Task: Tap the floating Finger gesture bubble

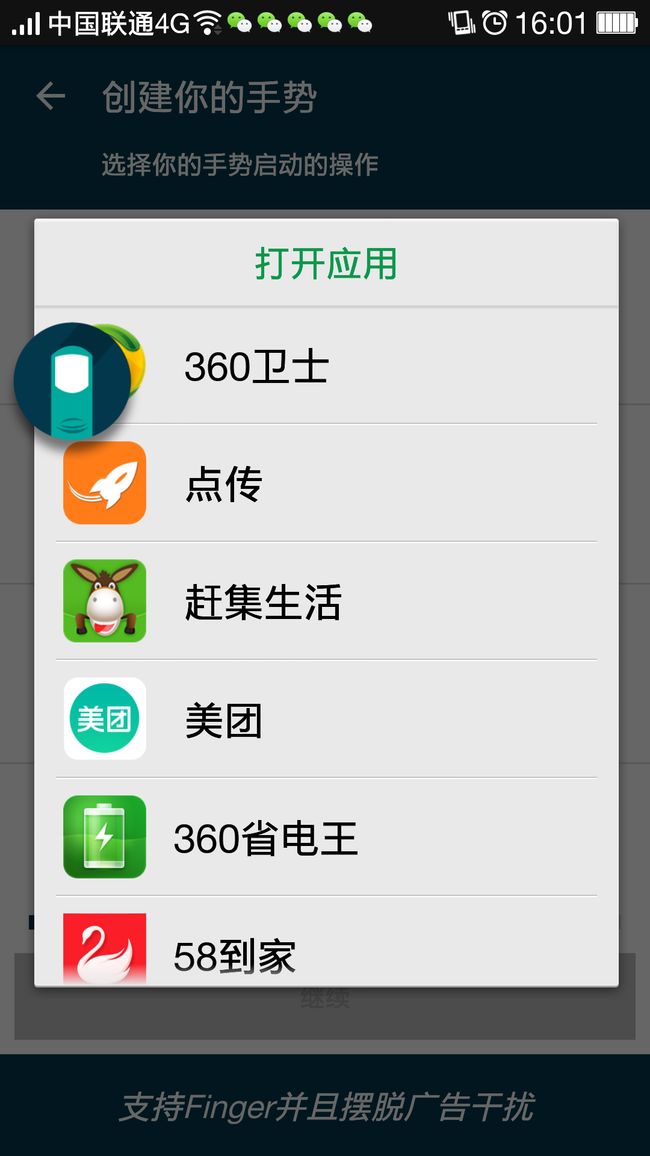Action: pyautogui.click(x=72, y=381)
